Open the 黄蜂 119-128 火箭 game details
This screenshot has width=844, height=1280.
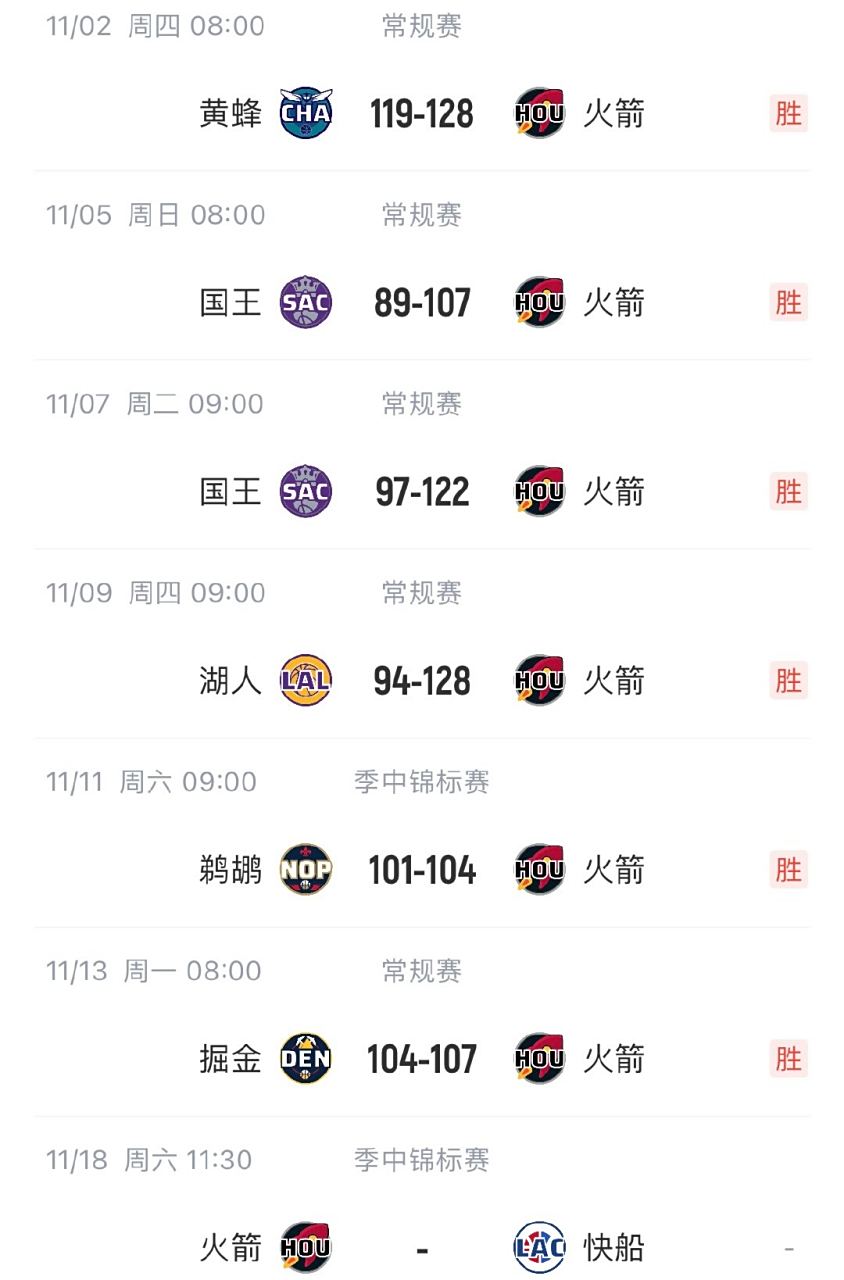point(422,114)
